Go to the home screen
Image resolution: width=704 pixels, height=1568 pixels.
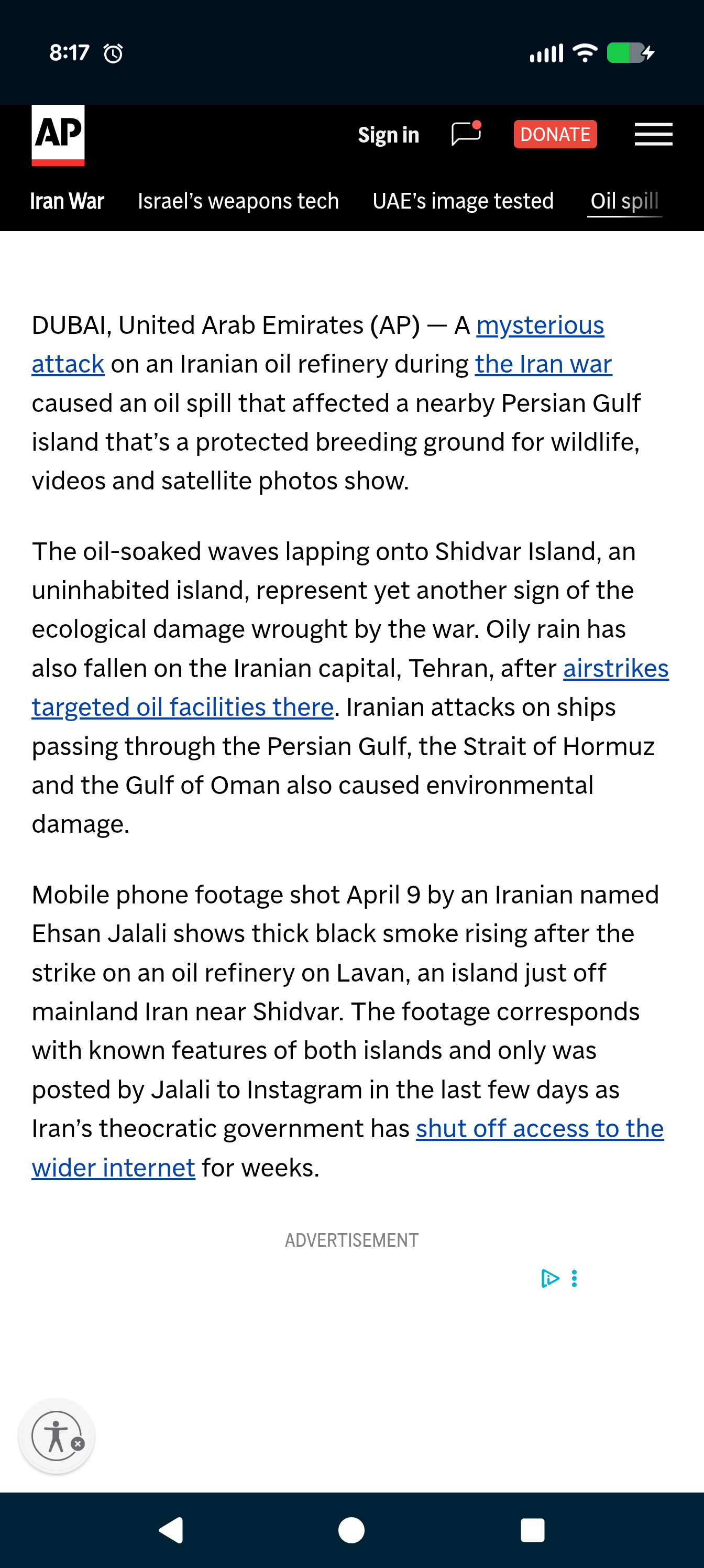[351, 1530]
